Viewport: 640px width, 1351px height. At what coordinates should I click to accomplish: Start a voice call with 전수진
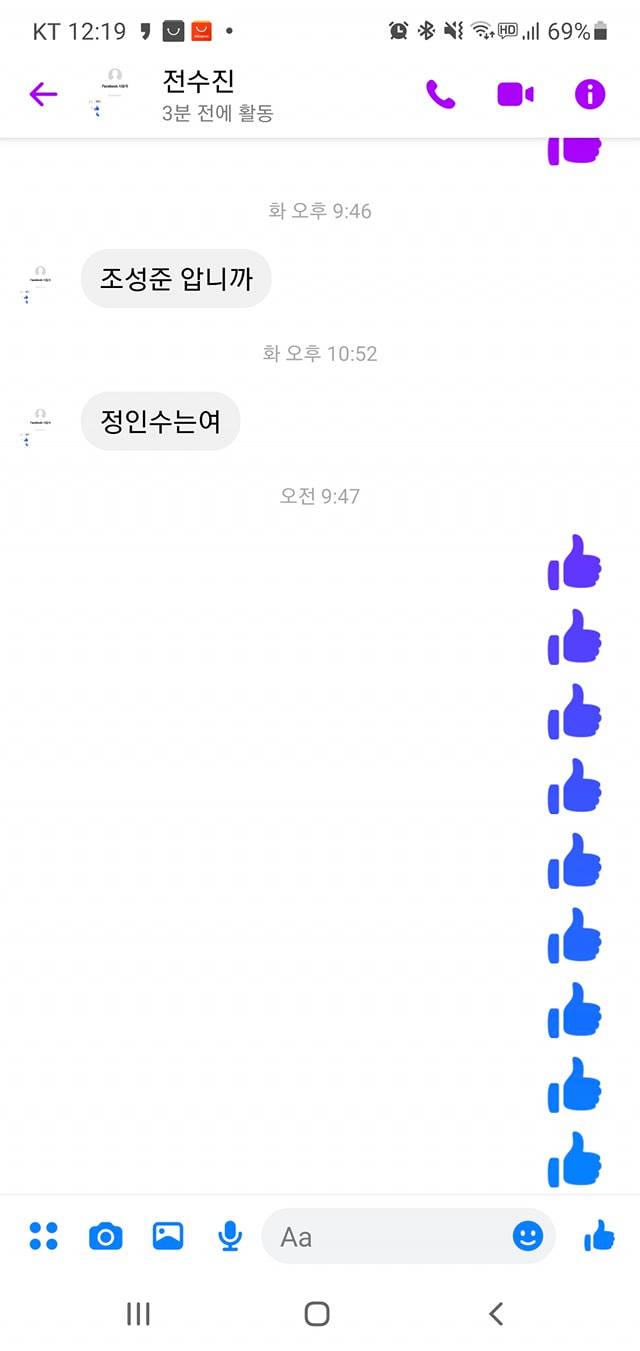coord(440,94)
